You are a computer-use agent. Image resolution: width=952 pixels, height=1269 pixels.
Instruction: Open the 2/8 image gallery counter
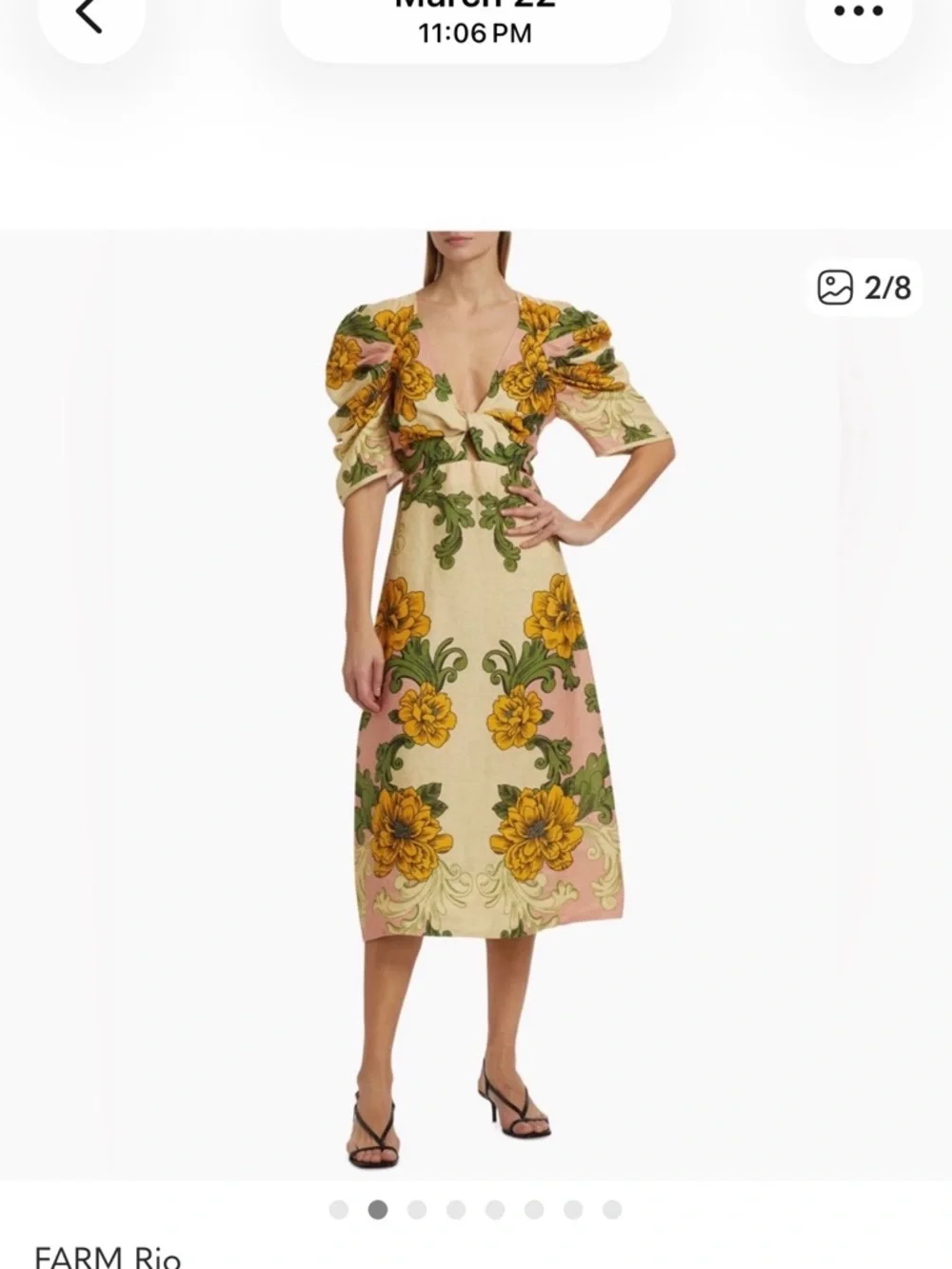point(864,288)
